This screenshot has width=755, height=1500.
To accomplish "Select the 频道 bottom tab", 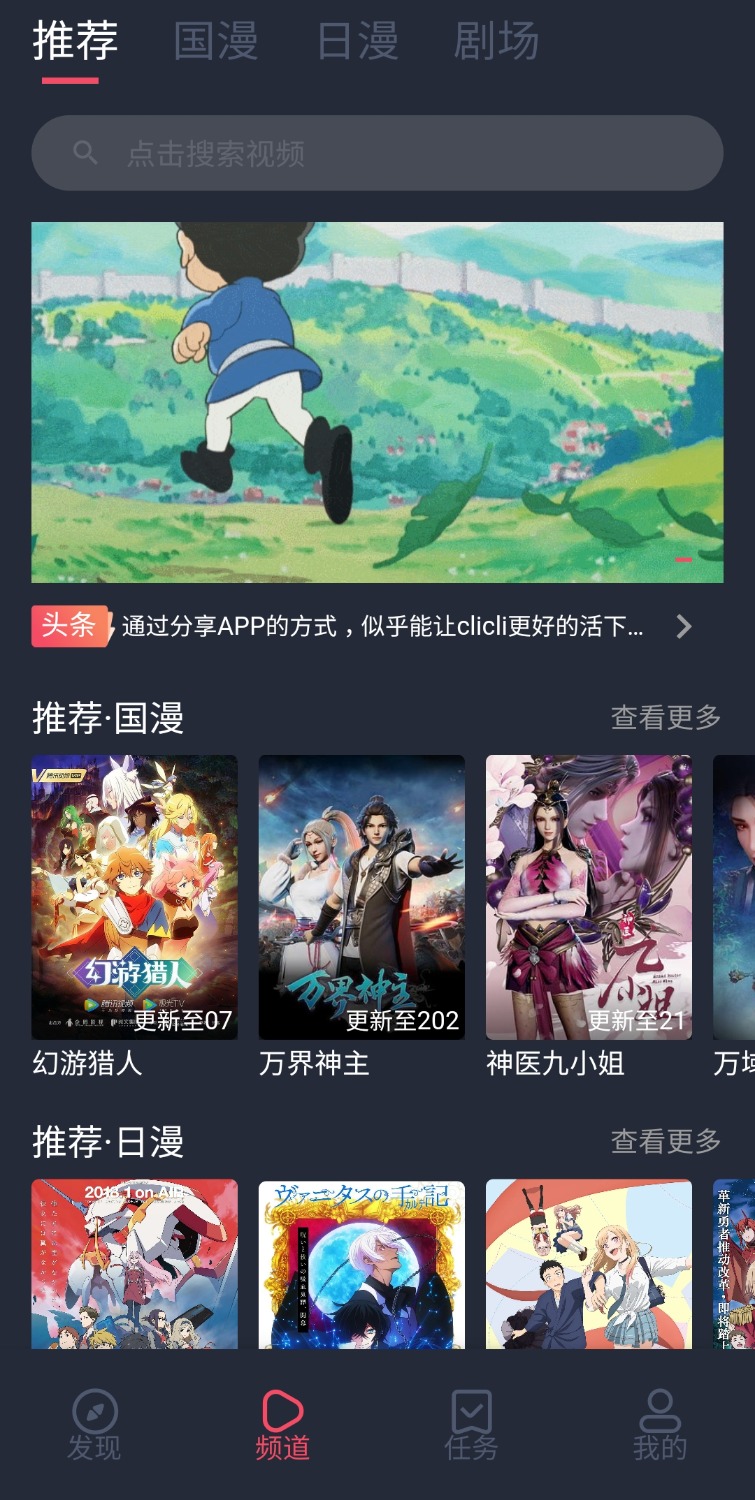I will 282,1424.
